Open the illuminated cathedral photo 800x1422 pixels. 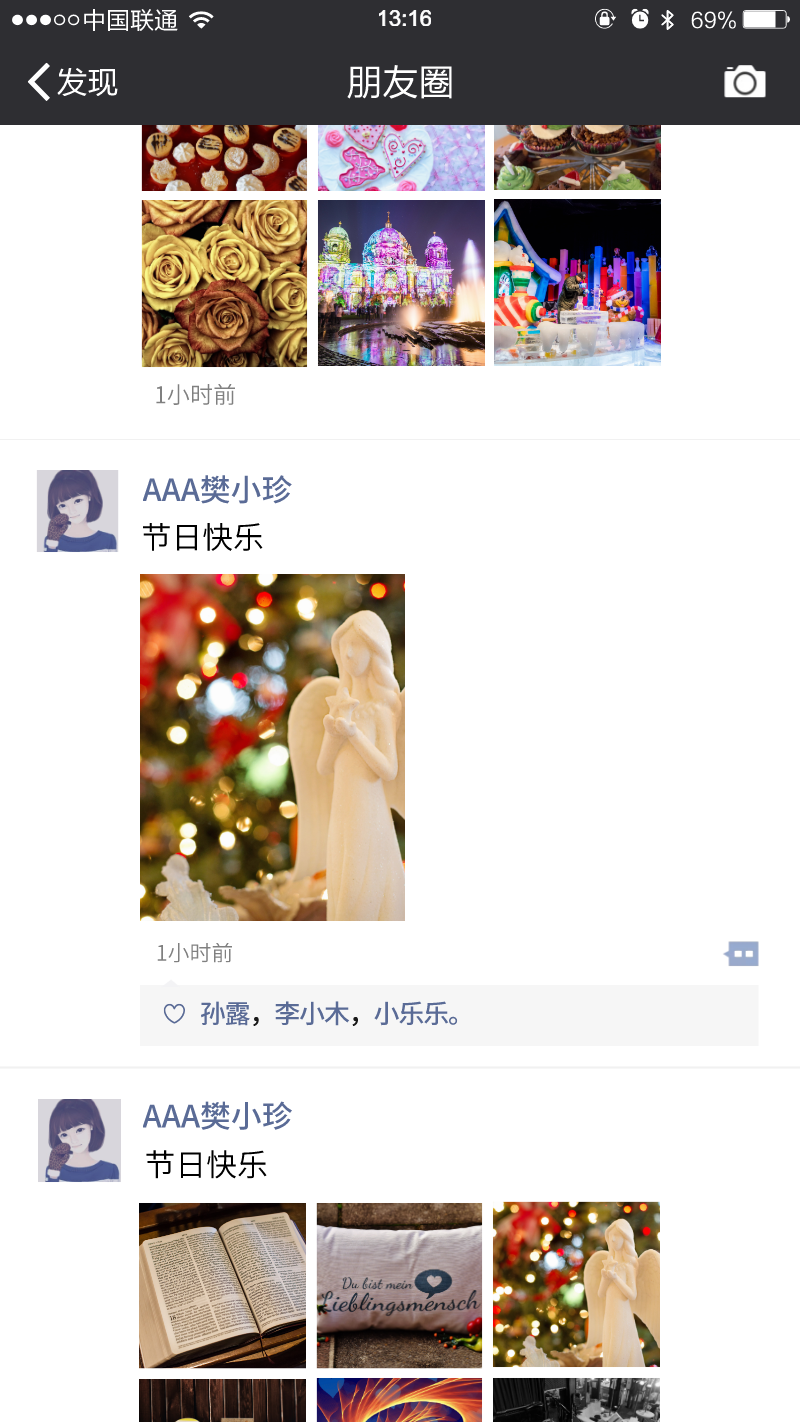(x=401, y=283)
